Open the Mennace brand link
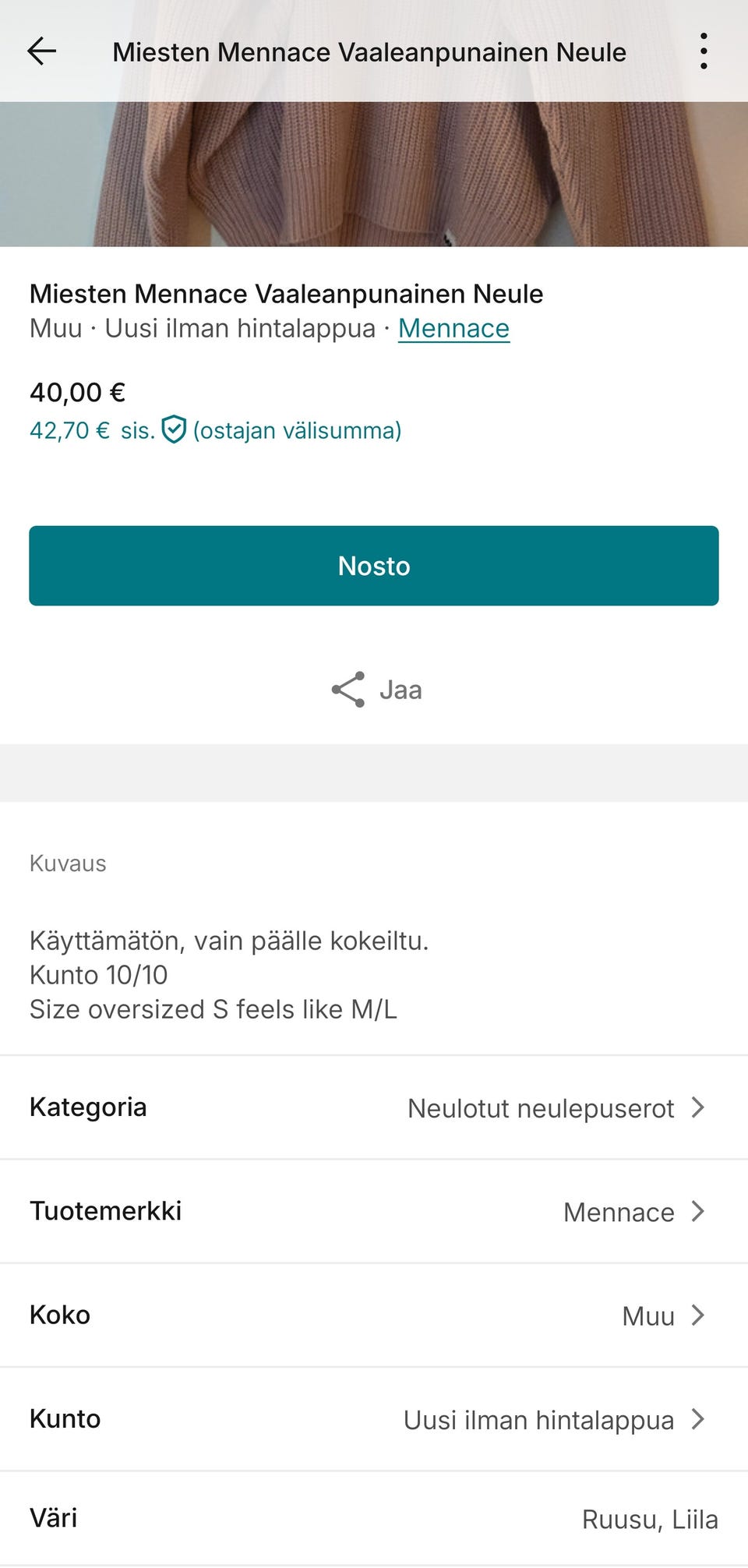748x1568 pixels. (x=453, y=328)
